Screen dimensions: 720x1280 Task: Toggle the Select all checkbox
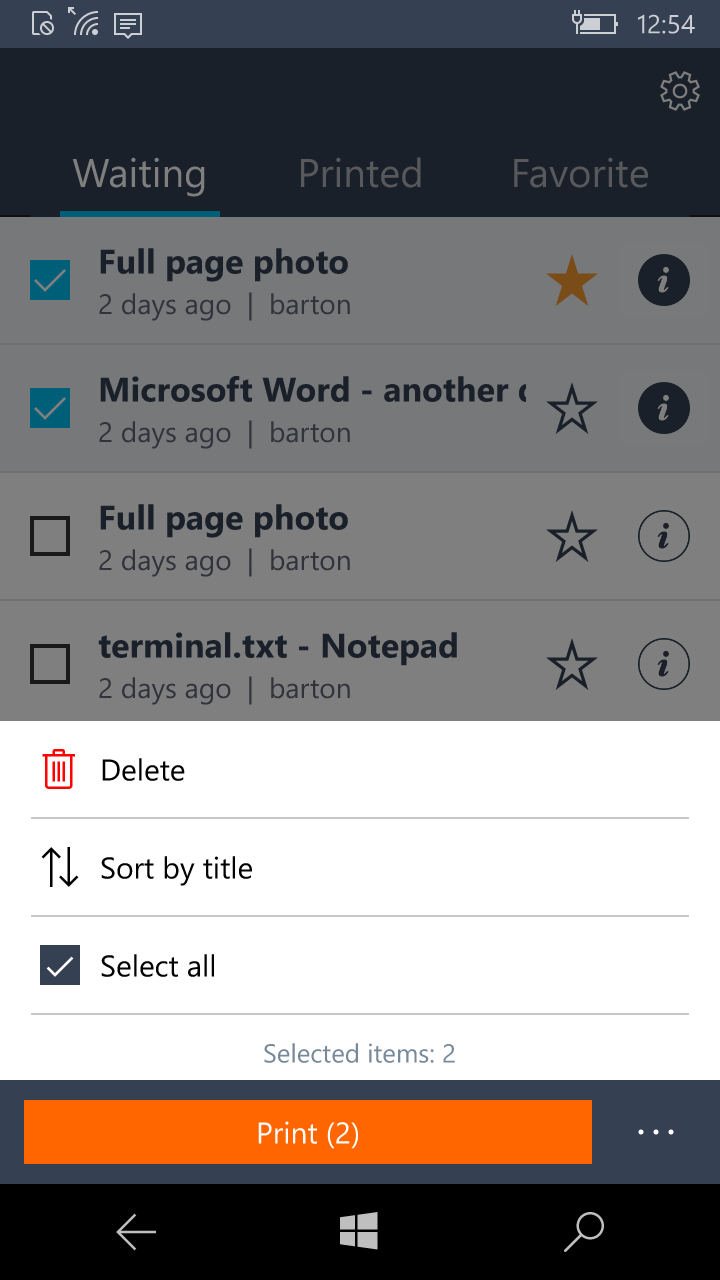tap(60, 966)
